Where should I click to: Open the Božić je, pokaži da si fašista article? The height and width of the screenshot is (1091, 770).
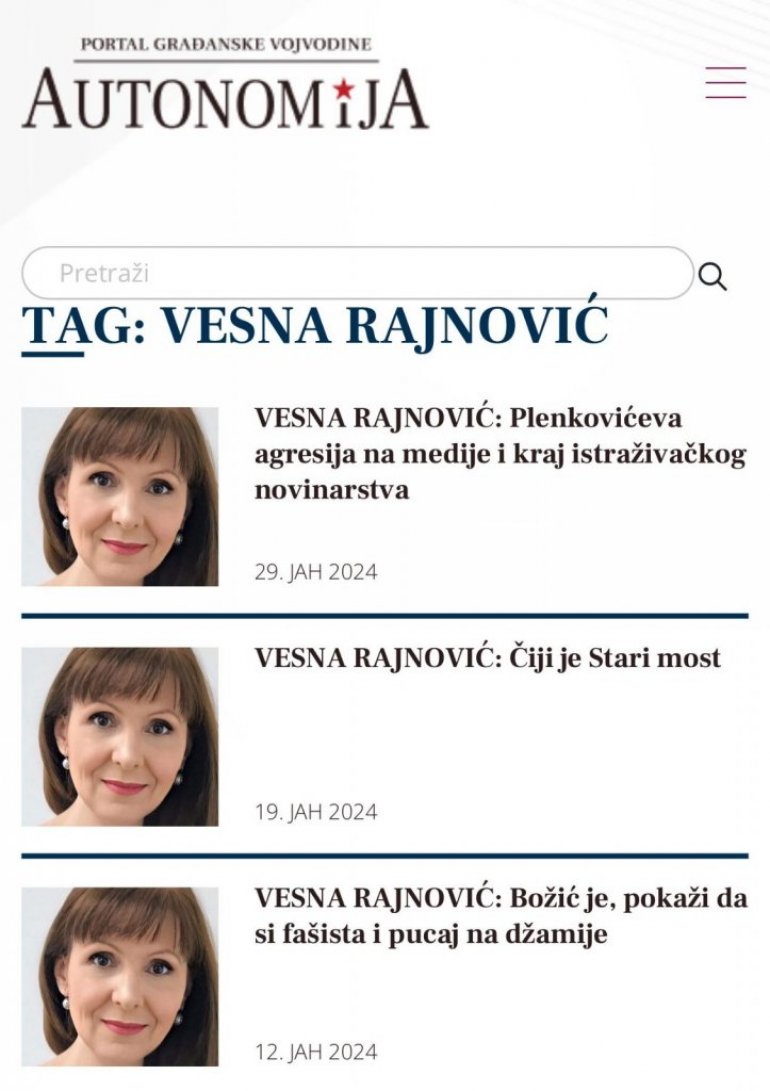point(500,916)
